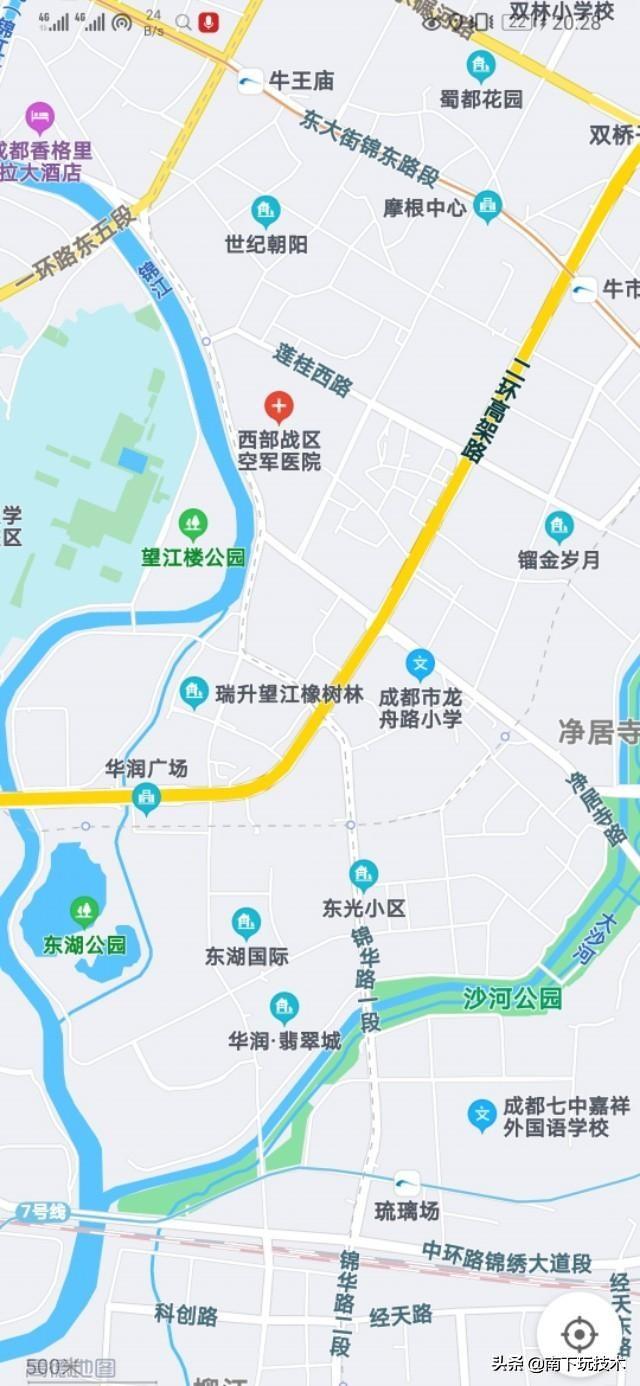
Task: Tap the 西部战区空军医院 hospital marker
Action: click(x=278, y=407)
